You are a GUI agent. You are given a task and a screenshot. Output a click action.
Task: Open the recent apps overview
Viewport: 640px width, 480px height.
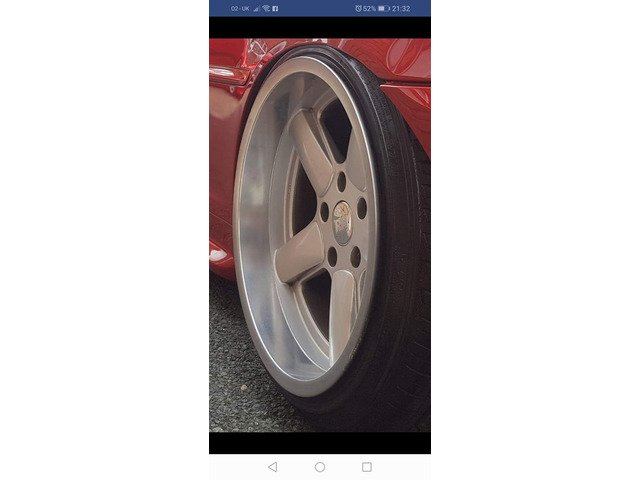(x=367, y=467)
